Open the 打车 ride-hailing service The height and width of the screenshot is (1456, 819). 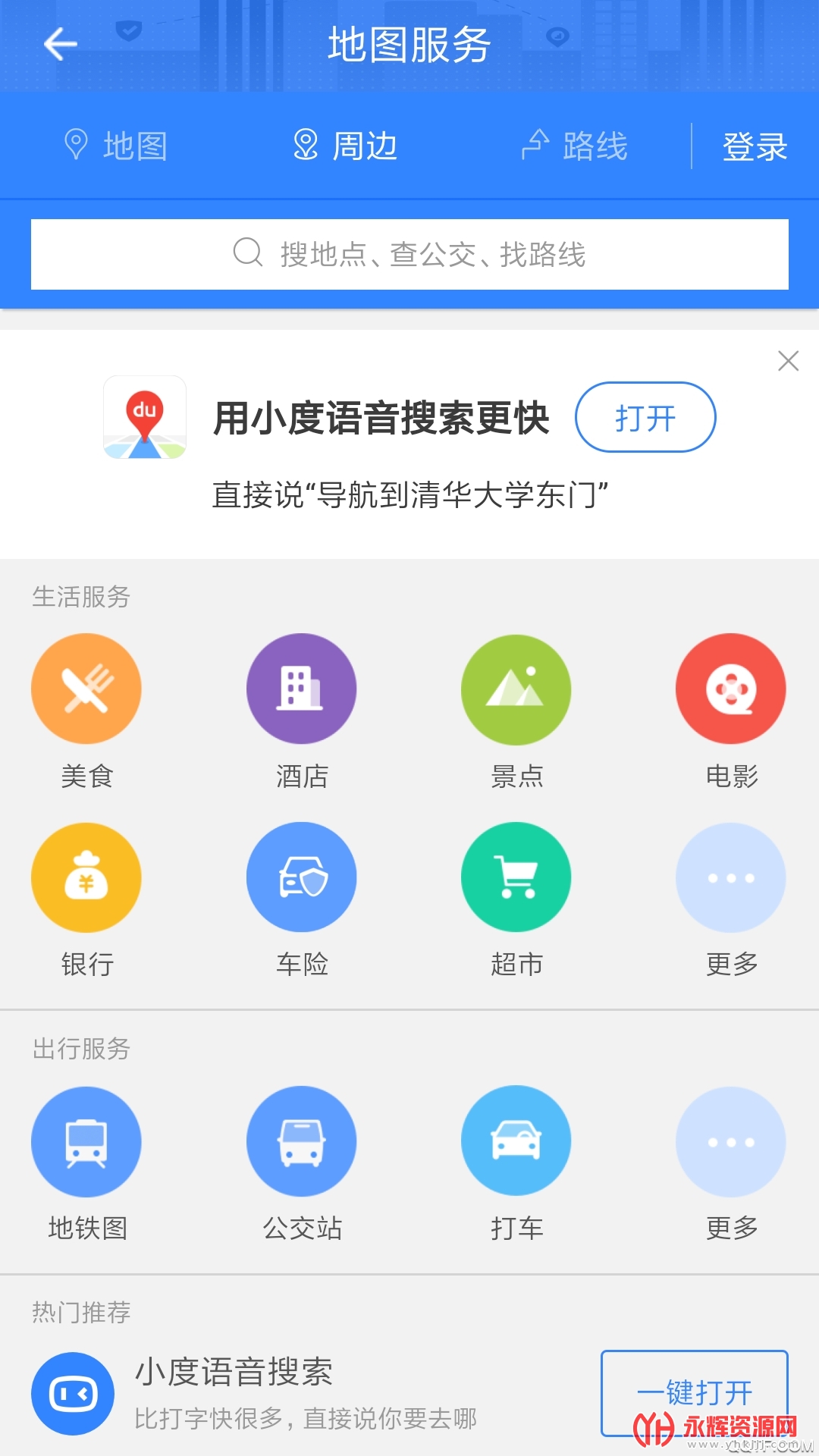pyautogui.click(x=516, y=1142)
